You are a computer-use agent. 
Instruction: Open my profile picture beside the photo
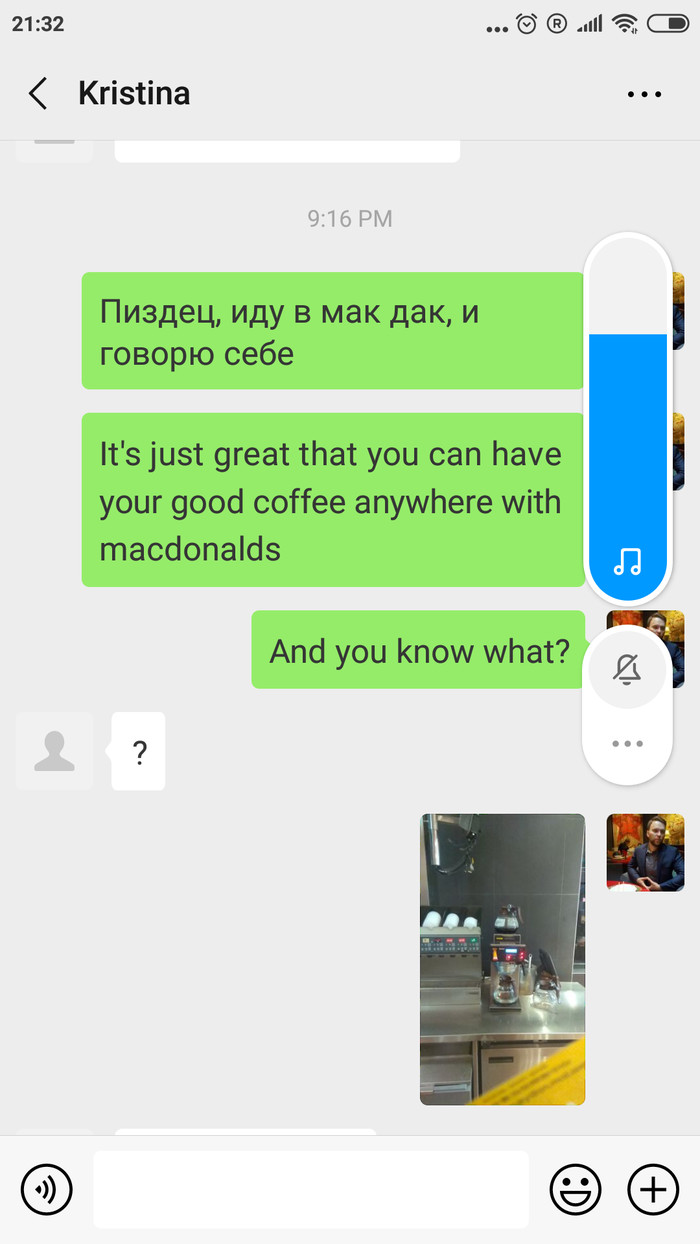645,852
